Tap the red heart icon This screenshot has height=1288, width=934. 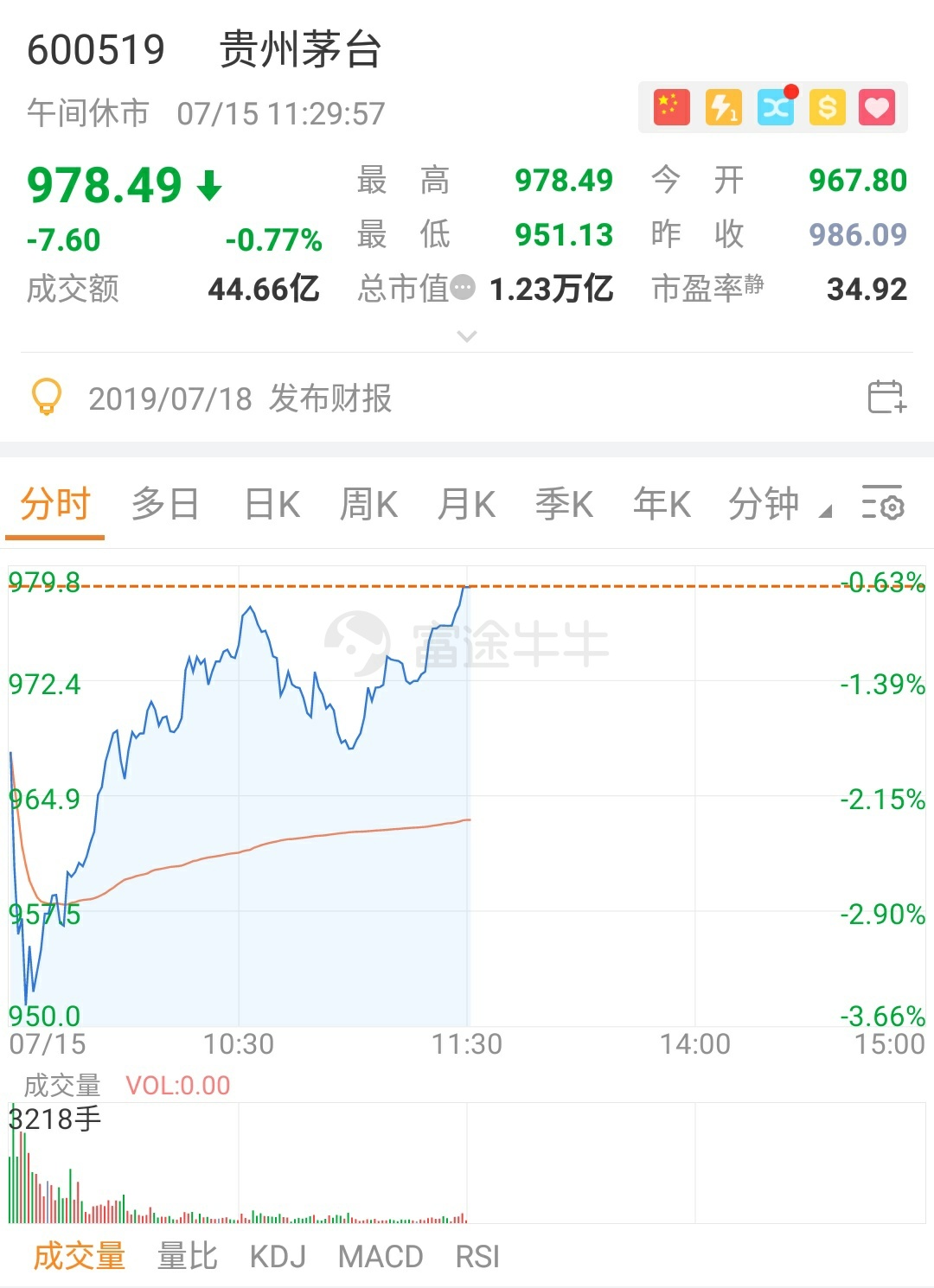tap(877, 108)
